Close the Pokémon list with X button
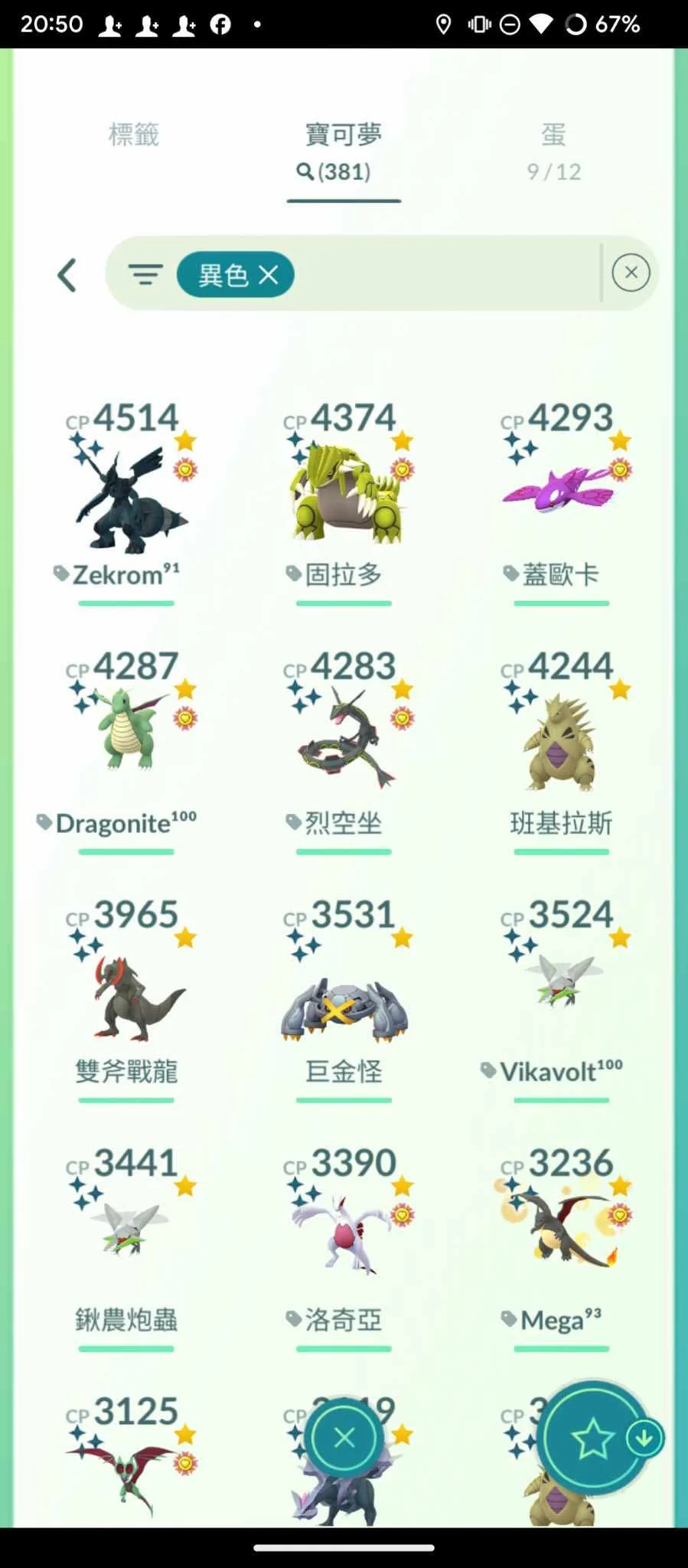 tap(344, 1438)
